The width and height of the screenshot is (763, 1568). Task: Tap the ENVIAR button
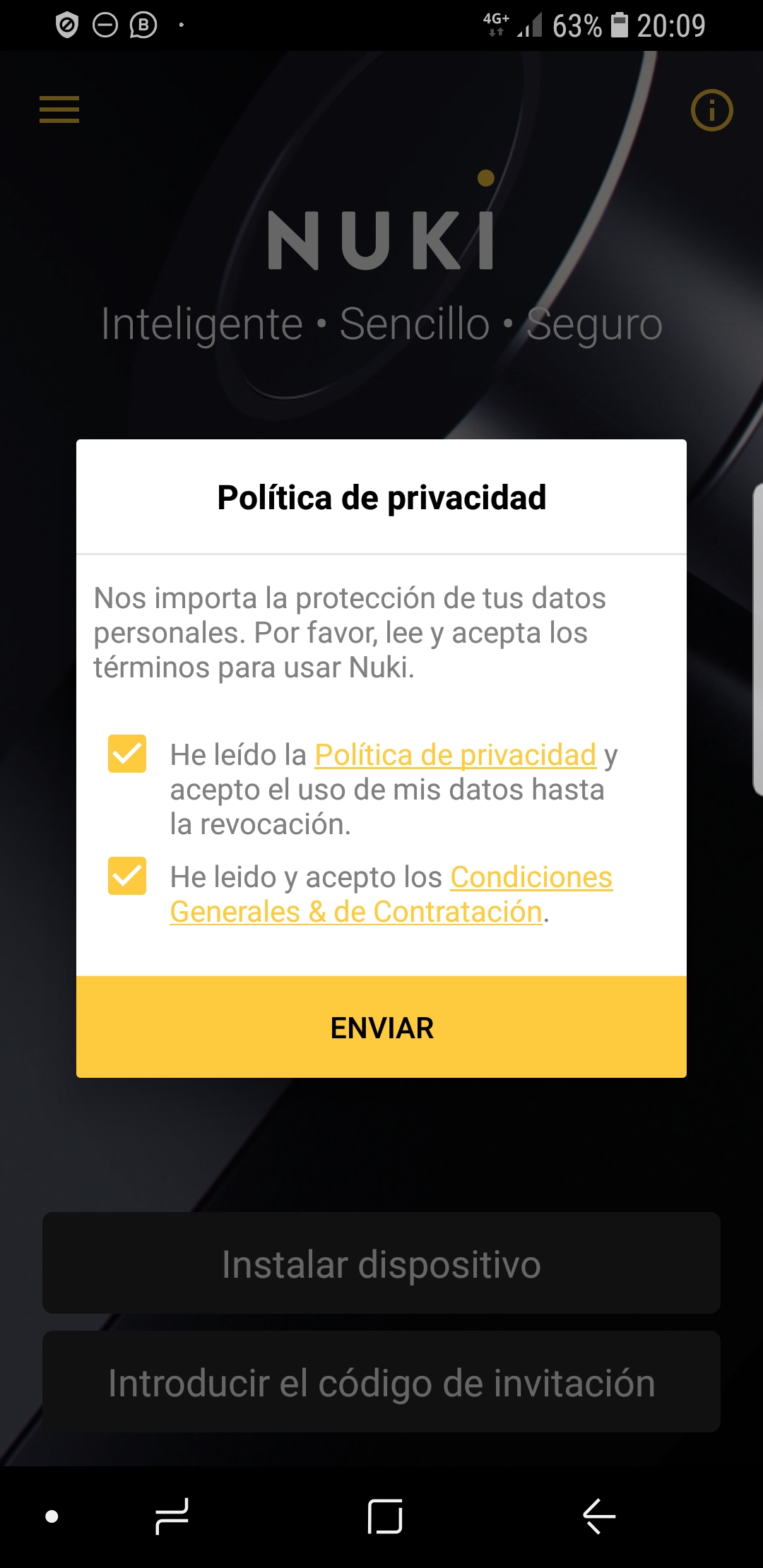(x=381, y=1028)
